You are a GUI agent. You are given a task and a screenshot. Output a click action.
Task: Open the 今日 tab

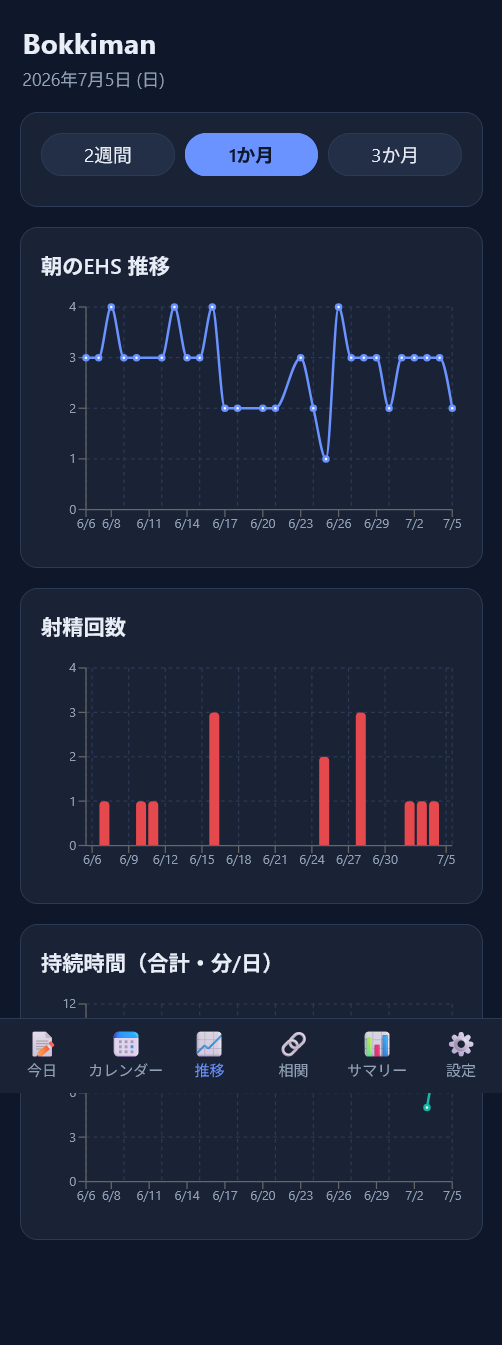pos(42,1055)
